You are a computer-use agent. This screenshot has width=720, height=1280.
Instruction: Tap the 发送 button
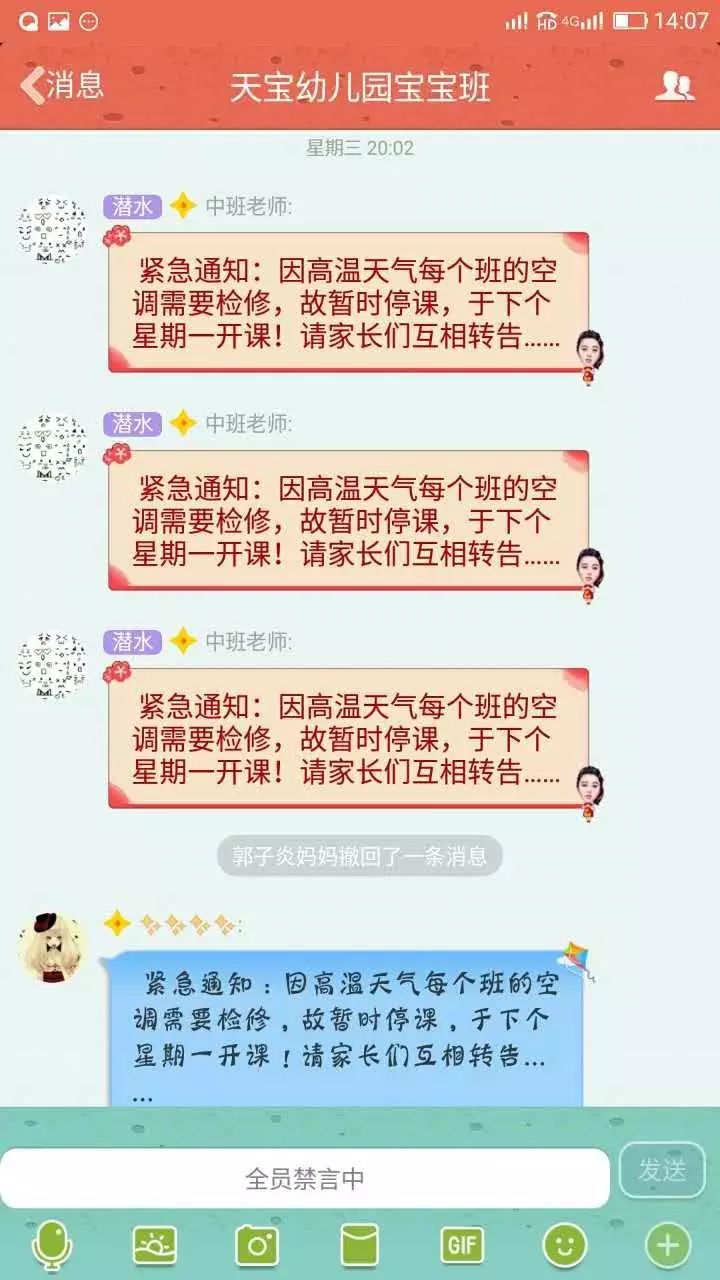click(x=662, y=1169)
